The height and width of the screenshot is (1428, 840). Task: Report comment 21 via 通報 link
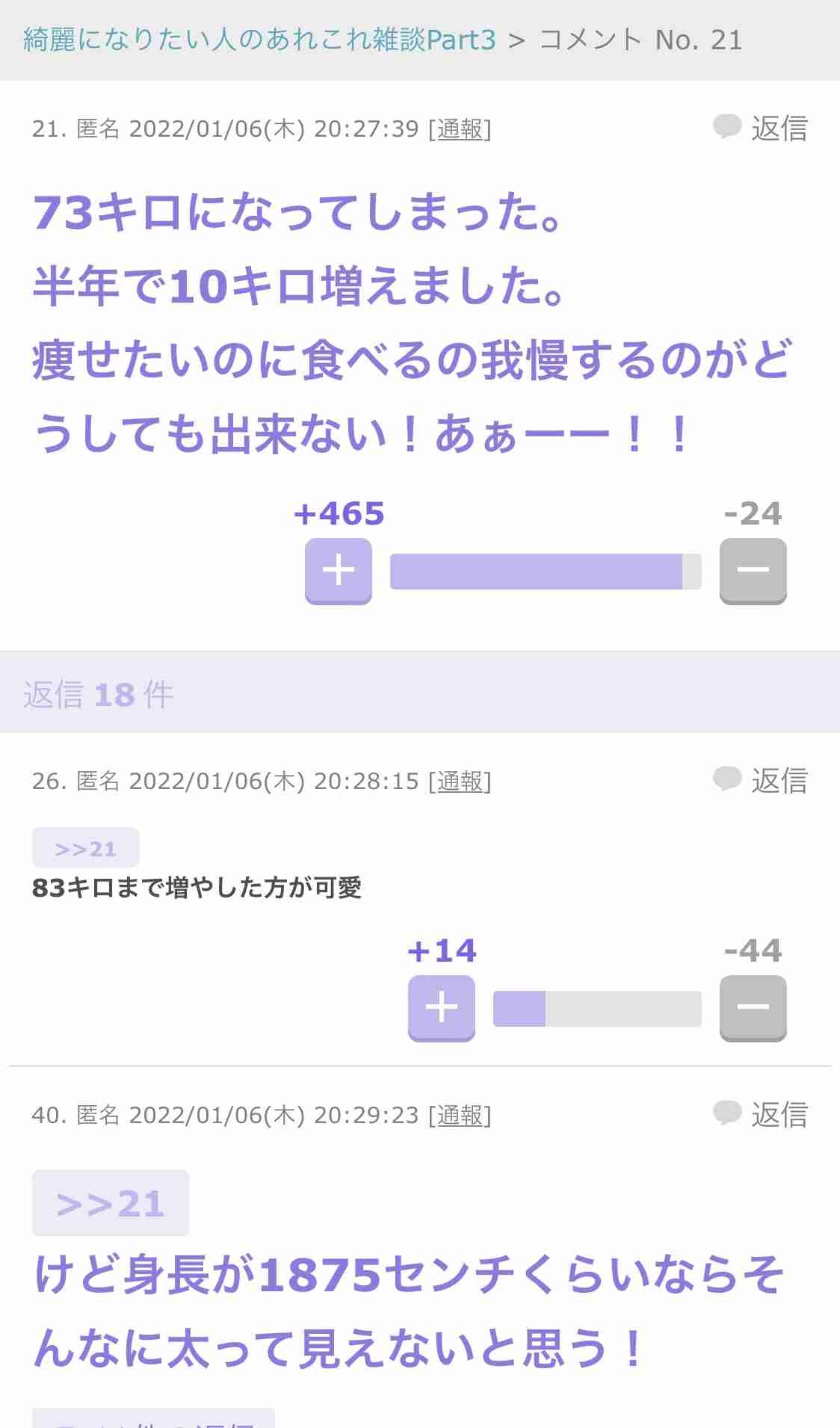(460, 129)
